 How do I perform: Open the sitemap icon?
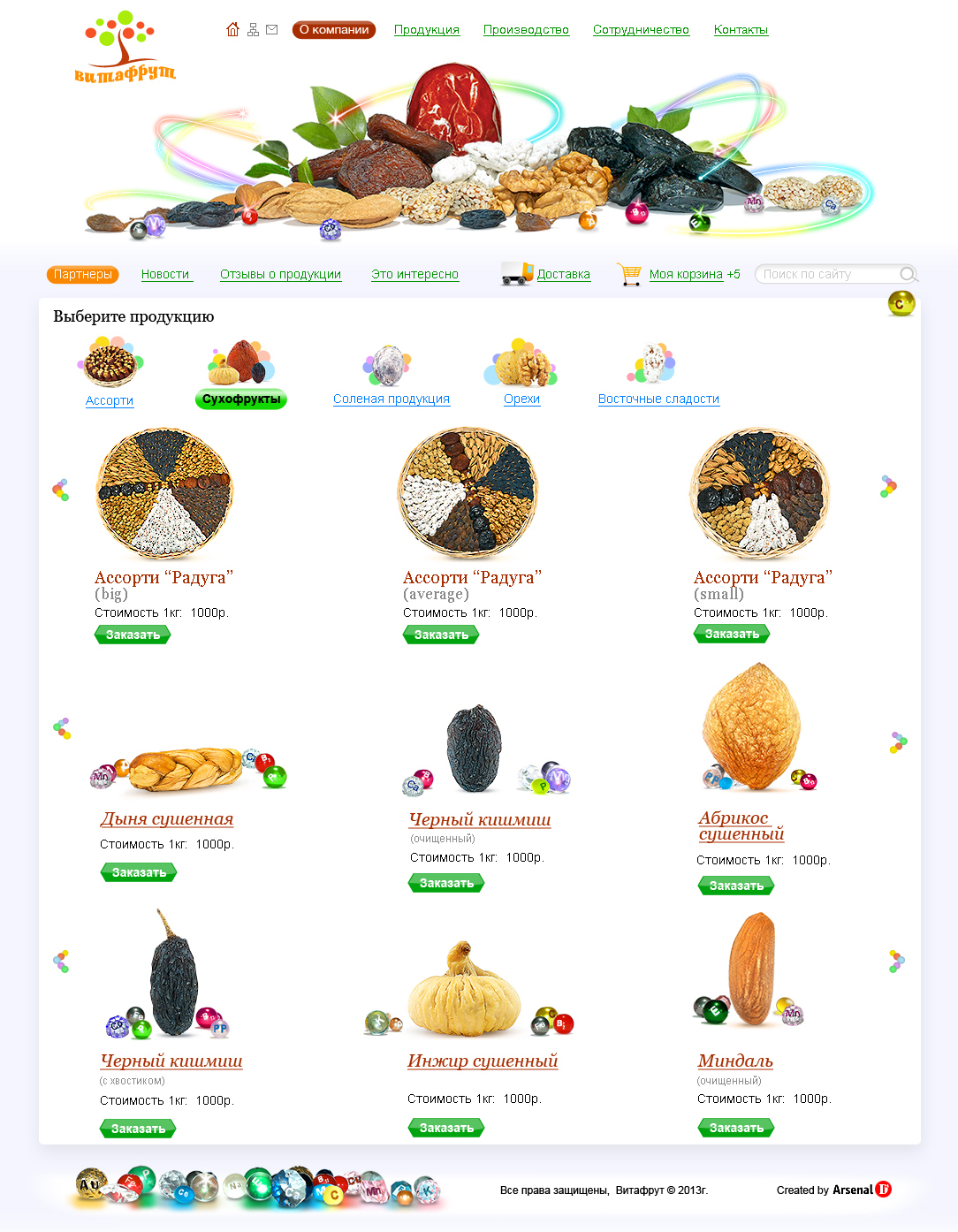coord(253,30)
